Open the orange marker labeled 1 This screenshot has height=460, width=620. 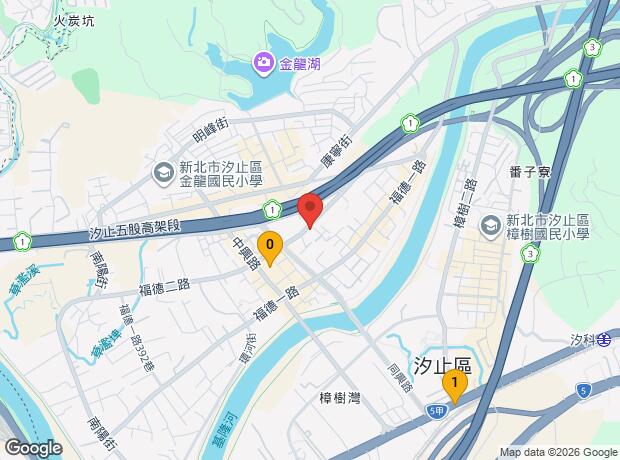point(455,384)
